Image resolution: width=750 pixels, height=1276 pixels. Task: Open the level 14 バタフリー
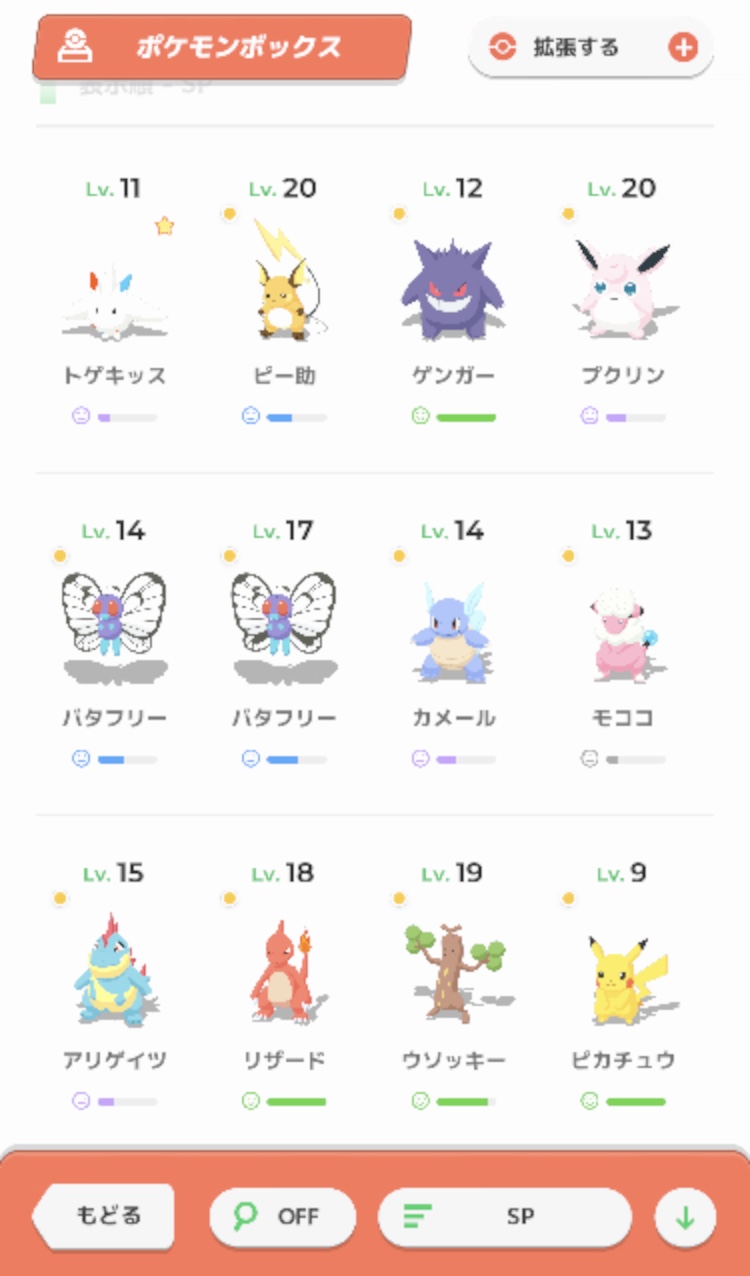click(114, 642)
